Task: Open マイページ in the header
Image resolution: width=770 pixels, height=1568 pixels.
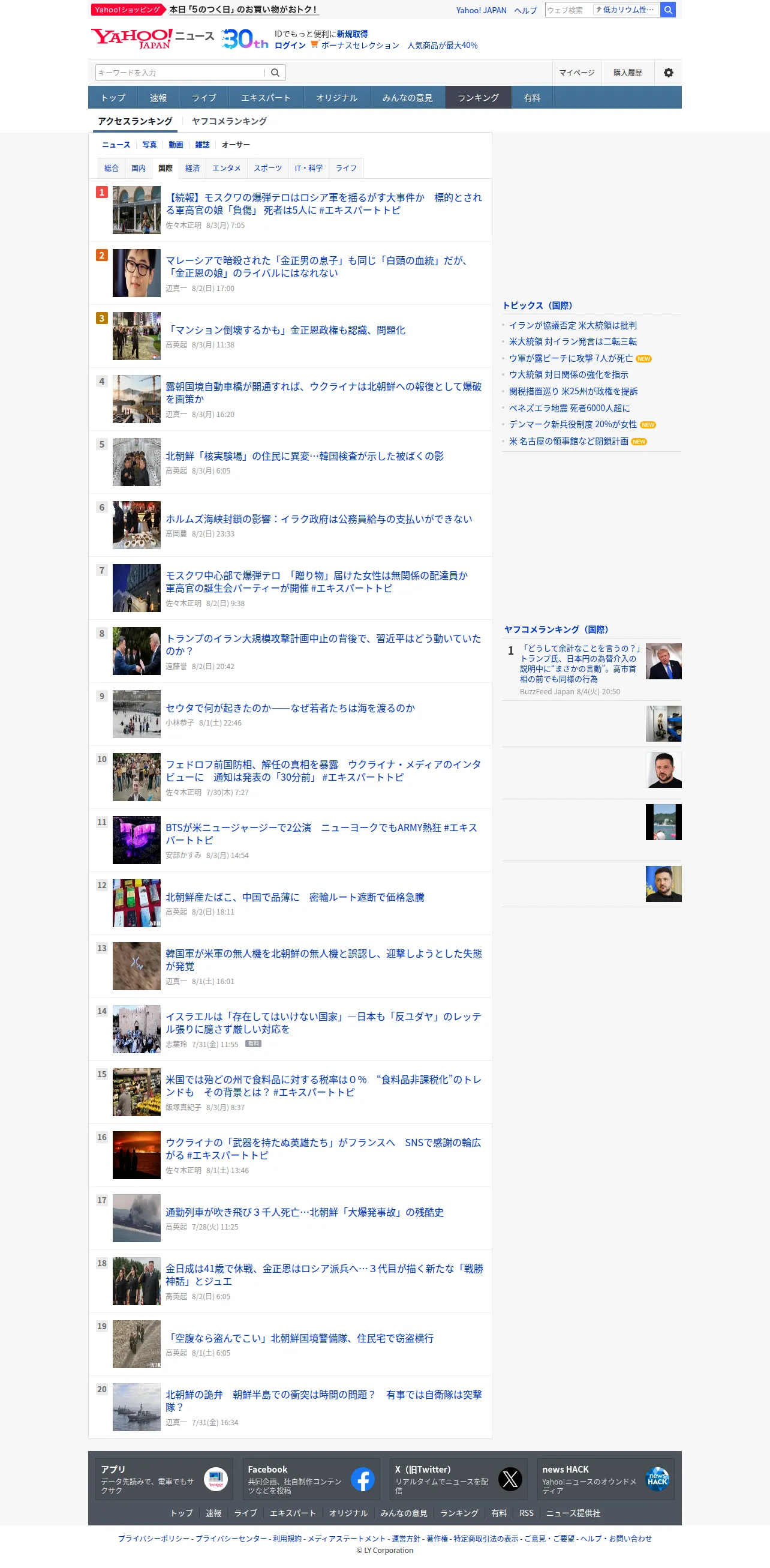Action: (x=576, y=73)
